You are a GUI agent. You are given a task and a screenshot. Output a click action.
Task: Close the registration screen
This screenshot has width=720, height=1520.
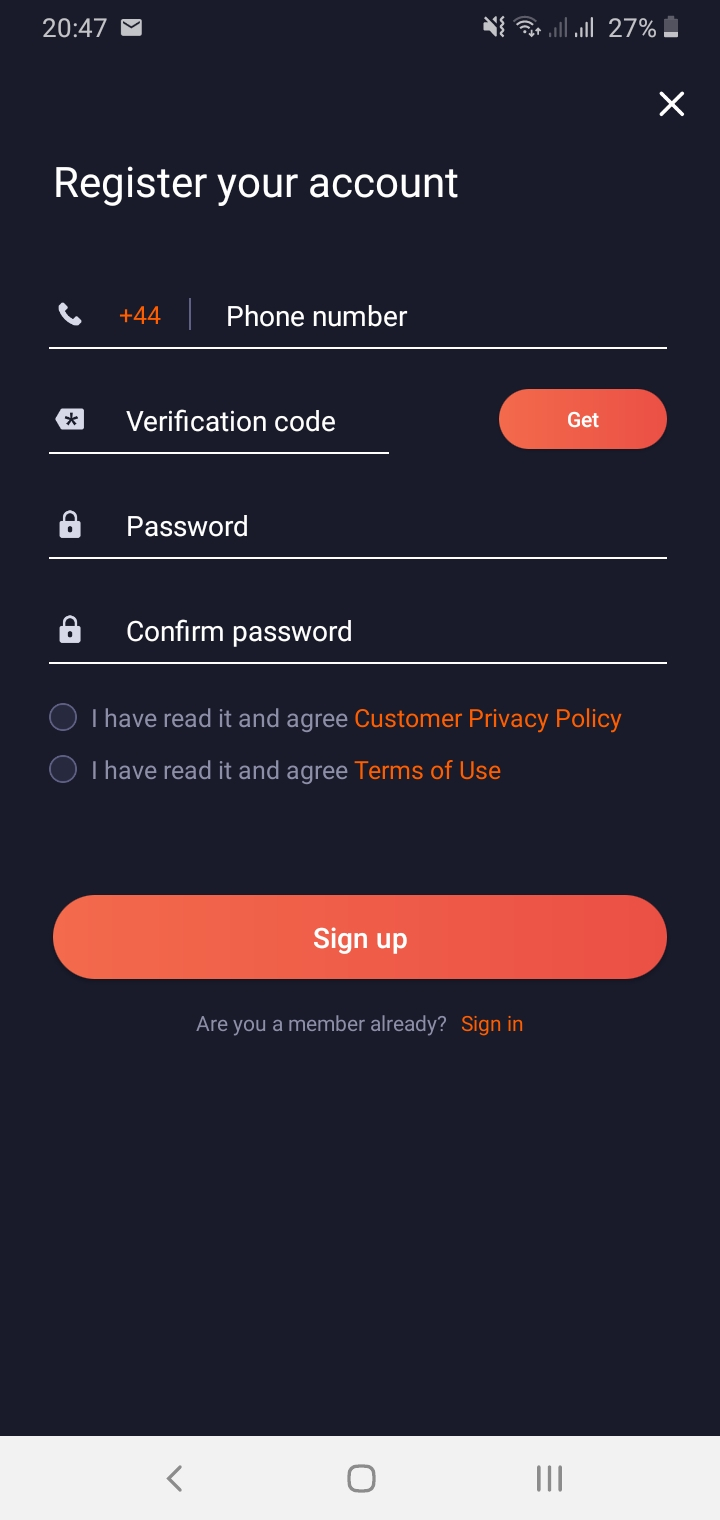671,104
